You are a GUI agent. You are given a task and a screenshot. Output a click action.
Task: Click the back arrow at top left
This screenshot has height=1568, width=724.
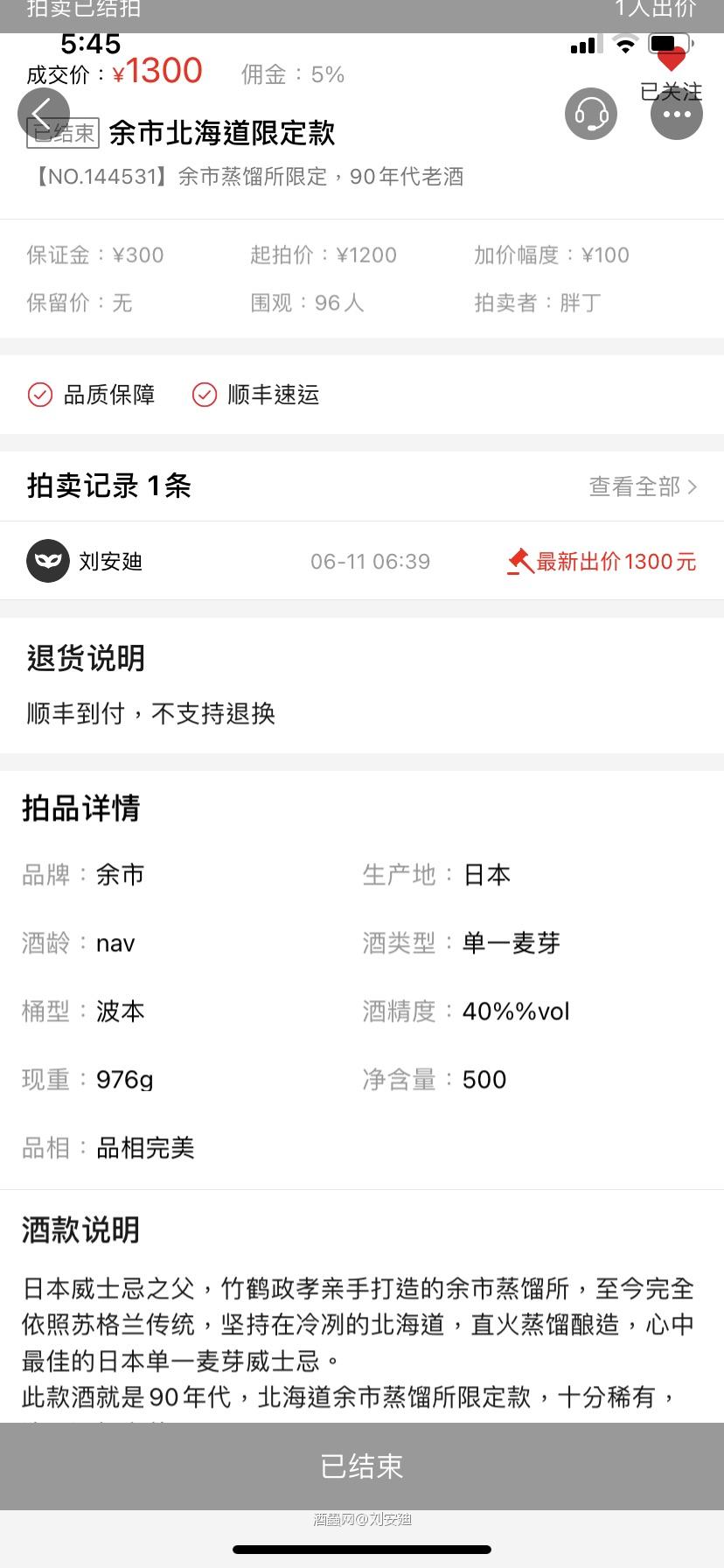point(44,113)
